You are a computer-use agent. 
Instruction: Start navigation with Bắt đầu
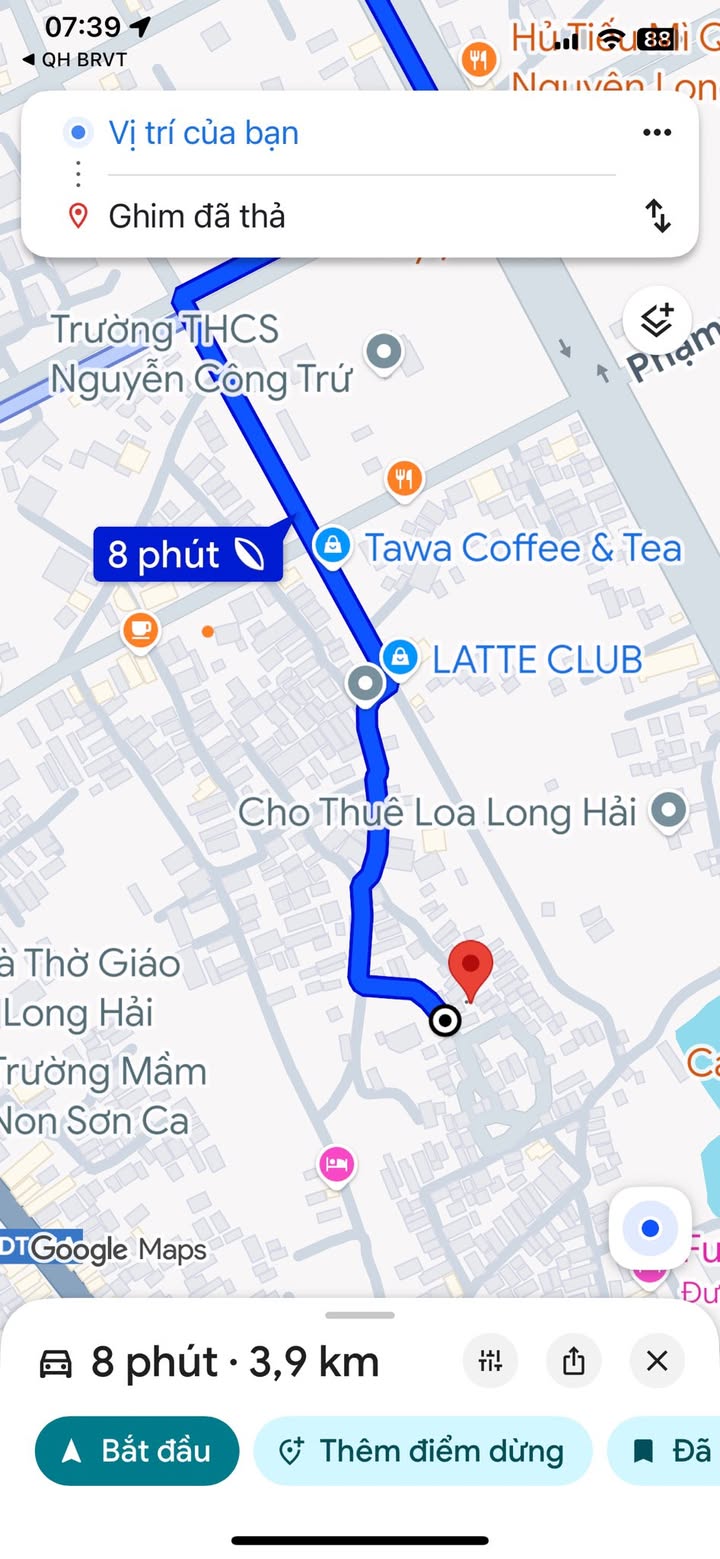pyautogui.click(x=137, y=1451)
